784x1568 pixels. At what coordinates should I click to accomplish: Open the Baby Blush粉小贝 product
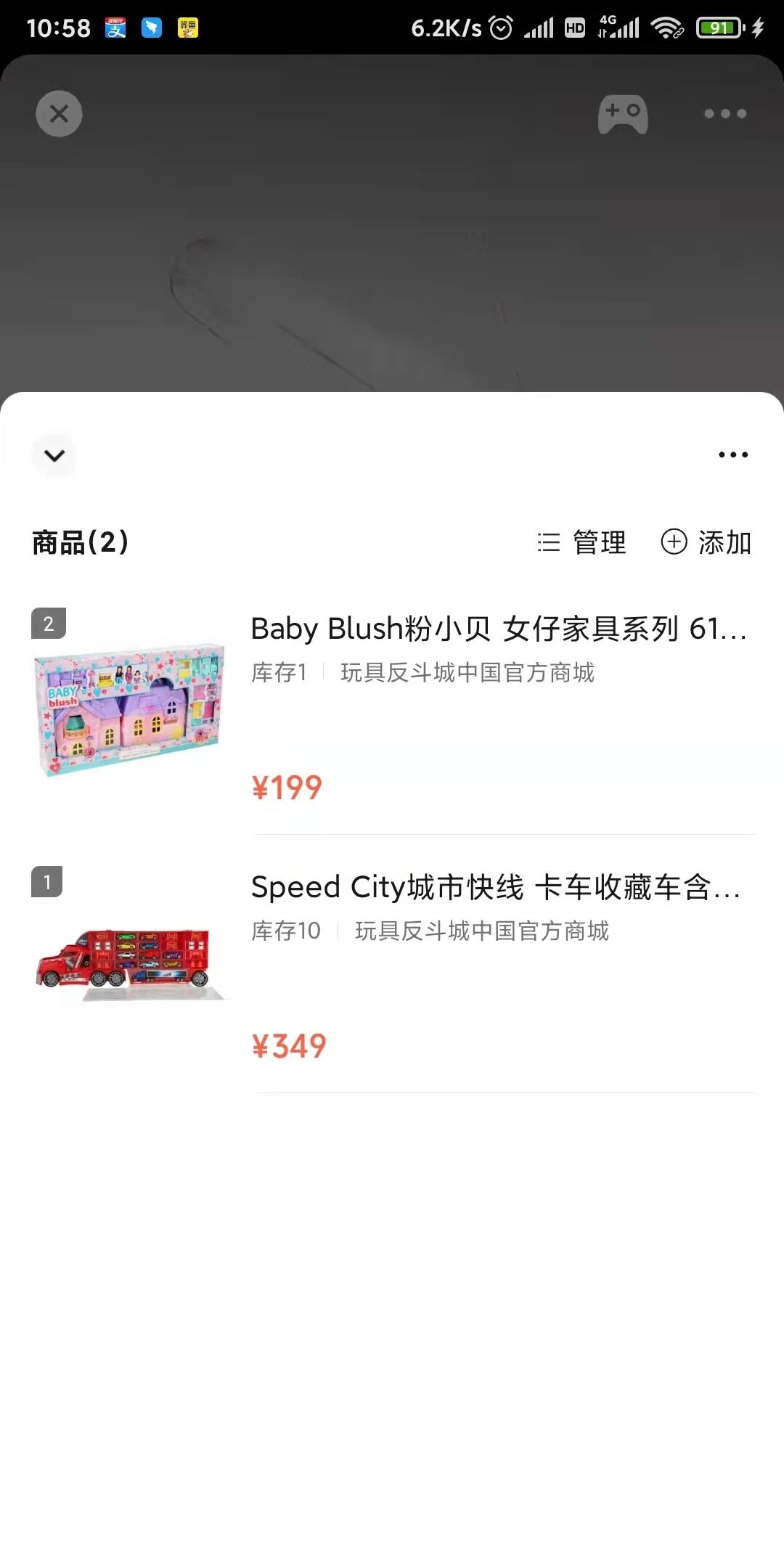coord(498,629)
